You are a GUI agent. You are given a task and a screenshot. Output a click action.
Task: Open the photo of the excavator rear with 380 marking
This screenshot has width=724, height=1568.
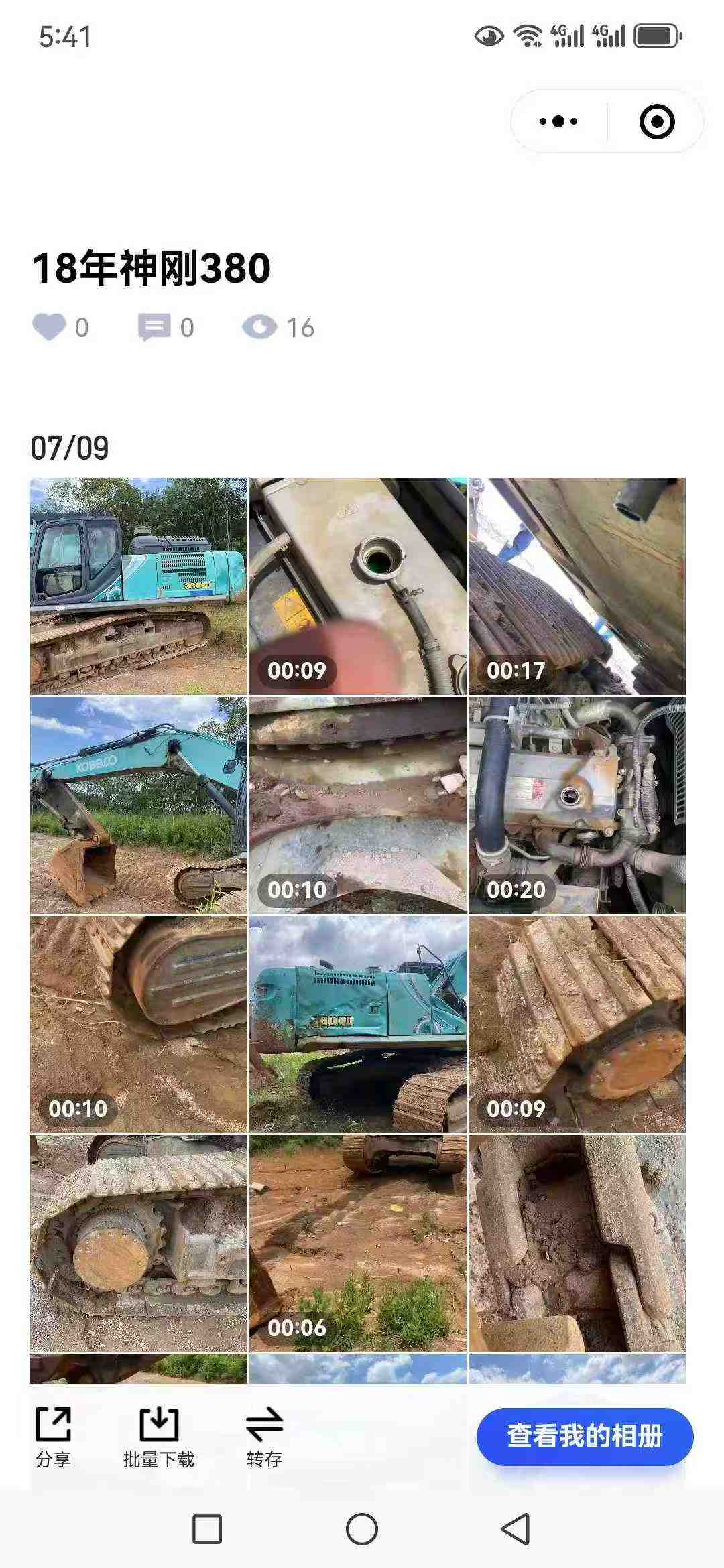pyautogui.click(x=358, y=1024)
